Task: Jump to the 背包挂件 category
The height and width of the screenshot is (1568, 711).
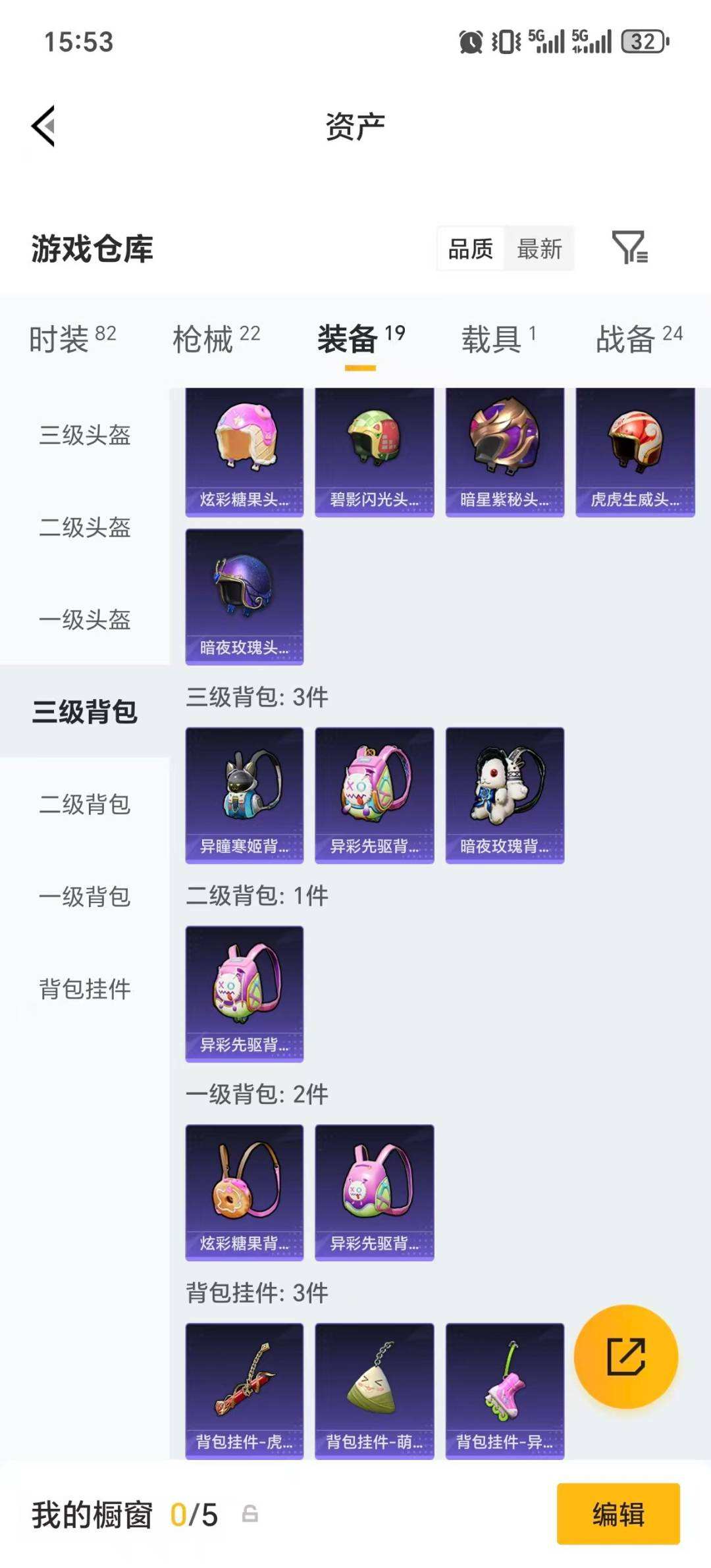Action: [x=85, y=989]
